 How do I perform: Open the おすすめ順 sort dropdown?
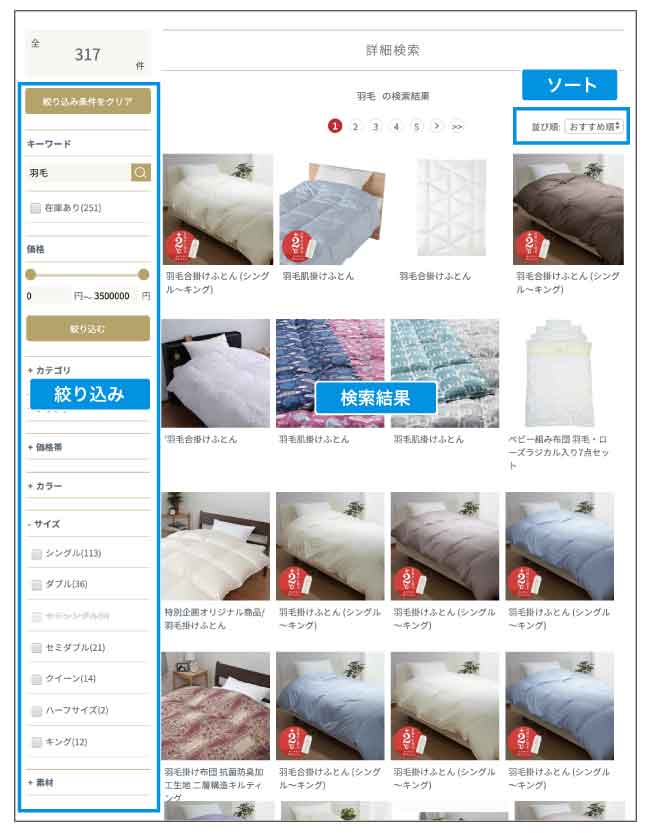(593, 127)
